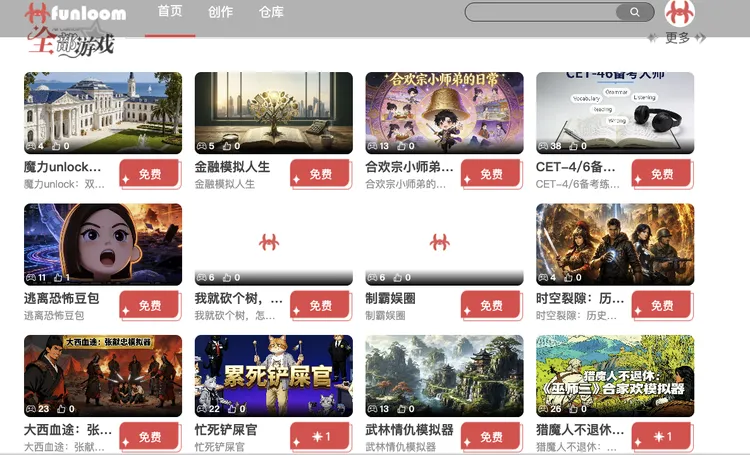This screenshot has height=455, width=750.
Task: Select the 首页 tab
Action: tap(170, 12)
